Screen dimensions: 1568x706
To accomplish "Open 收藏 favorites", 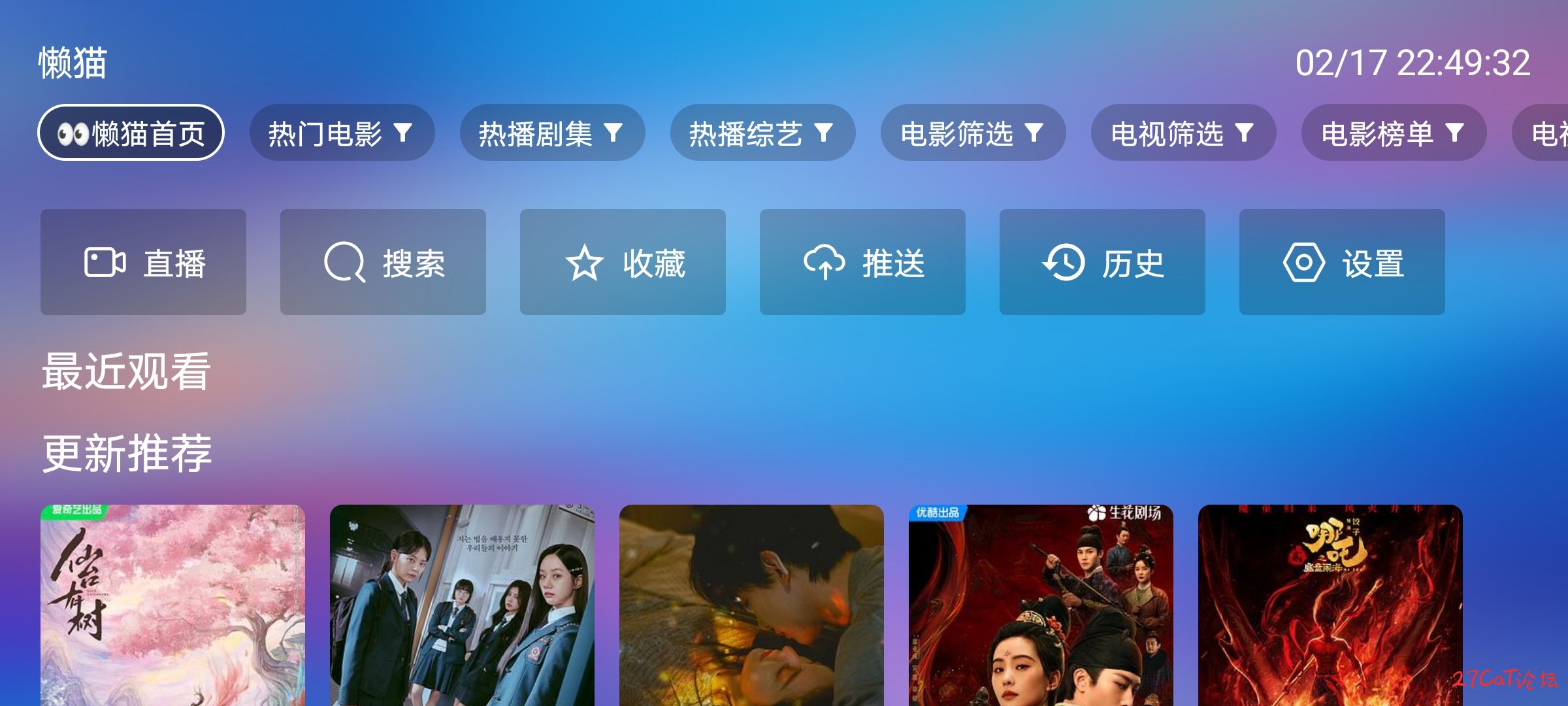I will 623,262.
